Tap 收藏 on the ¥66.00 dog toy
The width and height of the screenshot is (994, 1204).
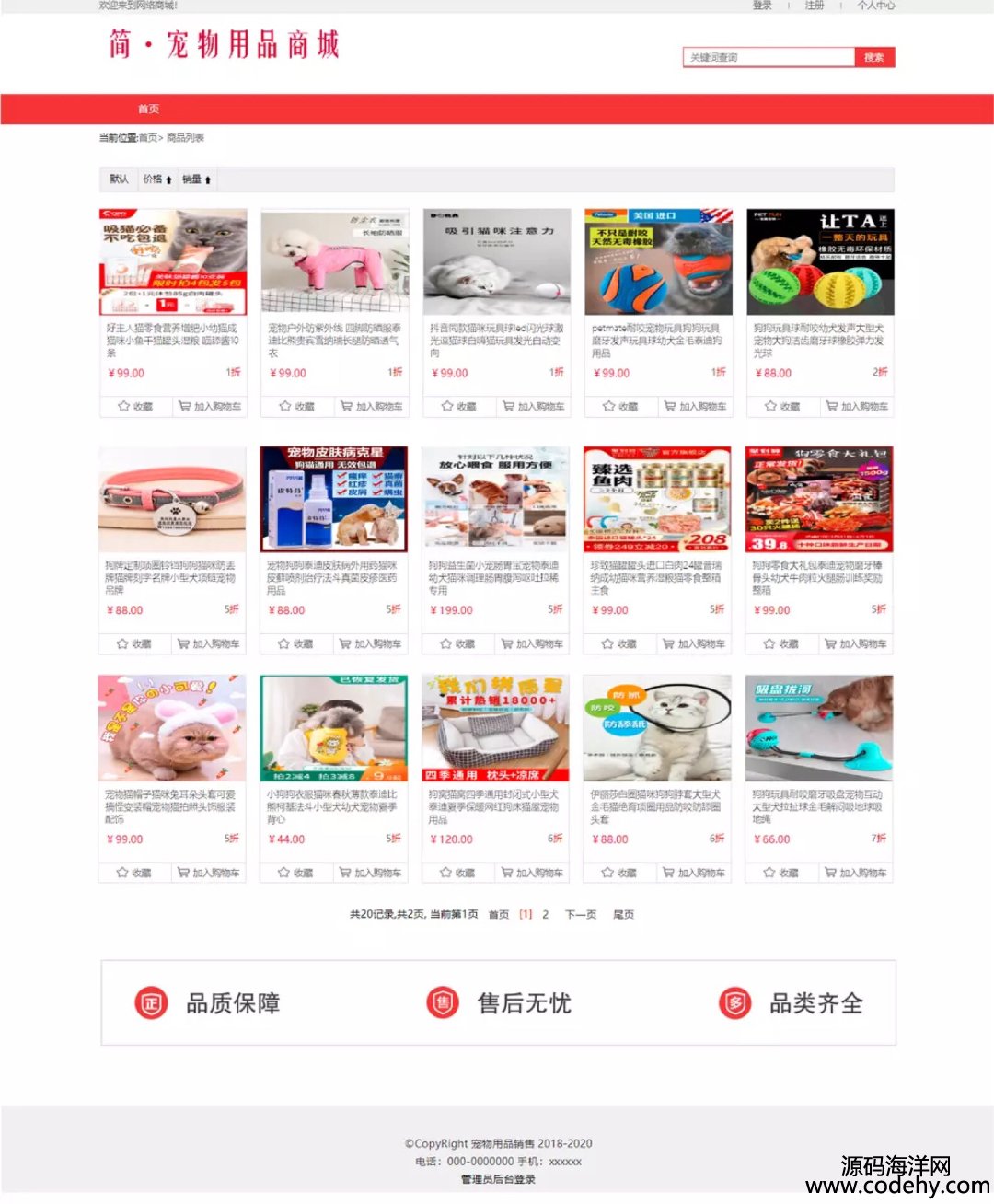(x=781, y=872)
